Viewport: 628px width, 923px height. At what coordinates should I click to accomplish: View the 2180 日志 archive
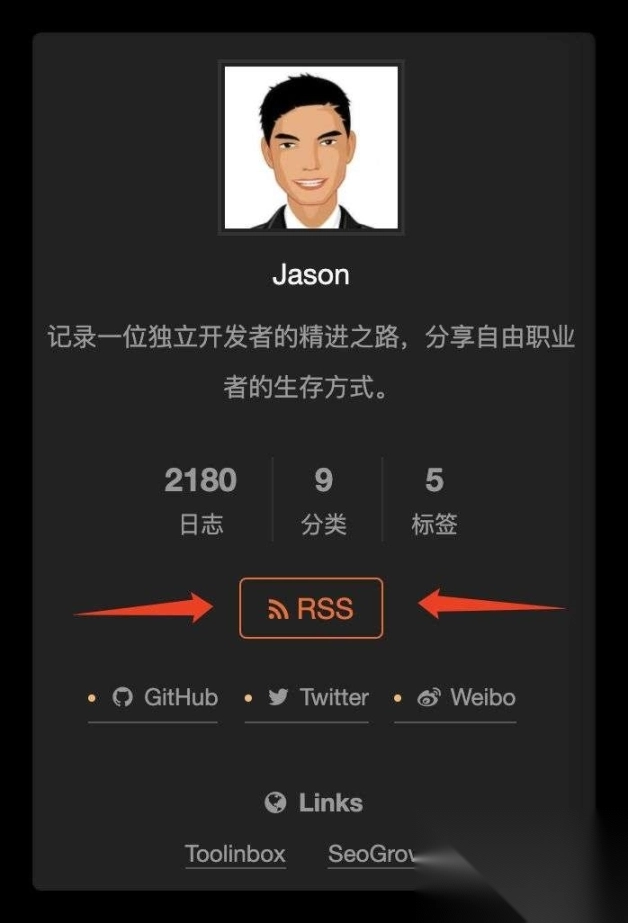pos(201,500)
